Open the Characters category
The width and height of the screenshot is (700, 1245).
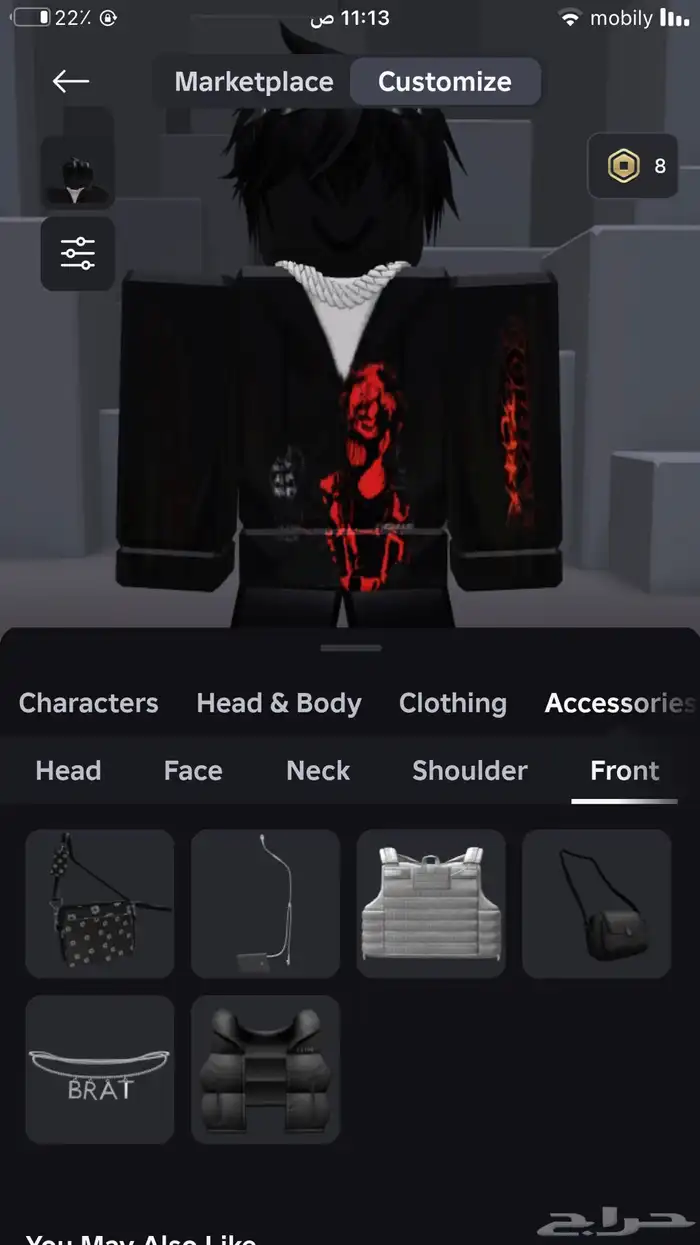88,703
